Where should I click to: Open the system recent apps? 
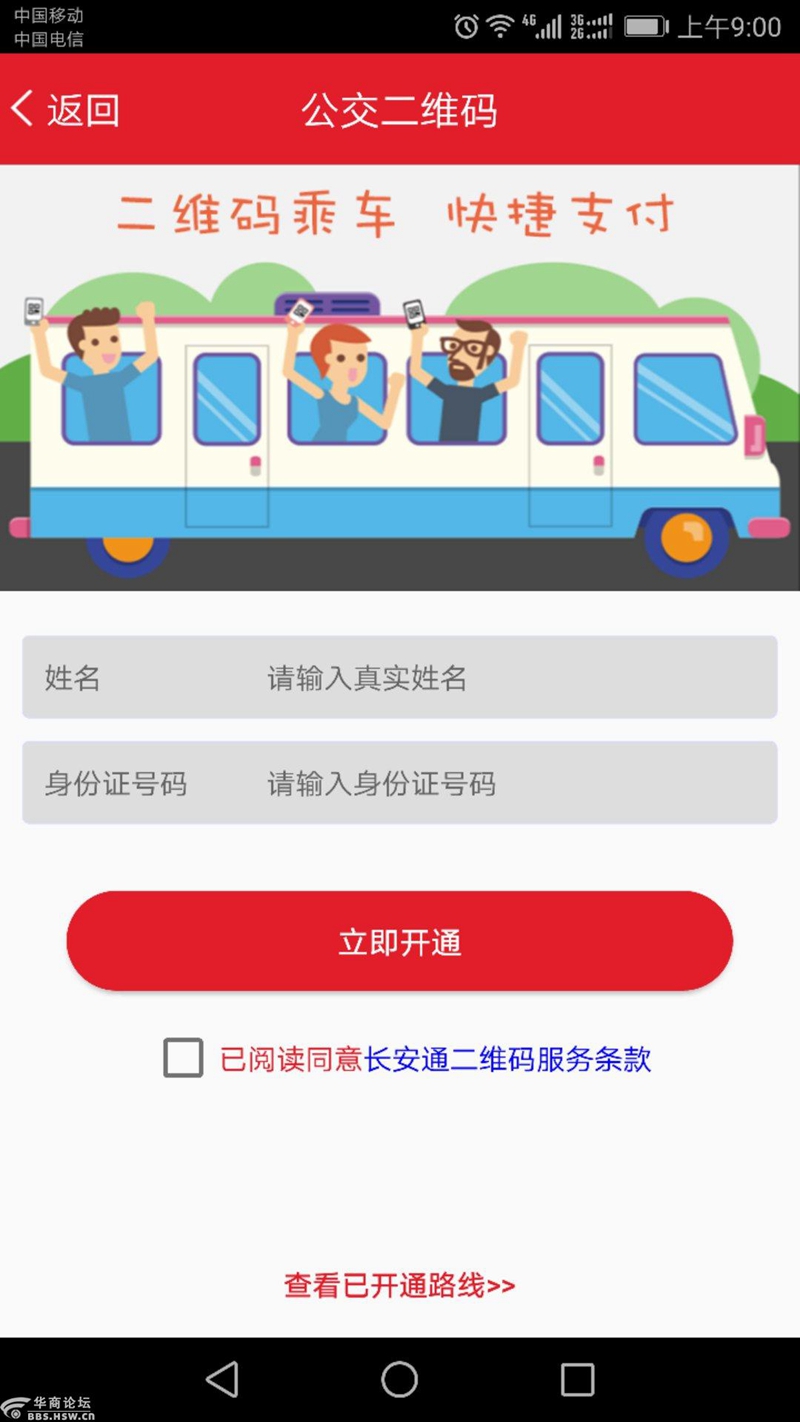(577, 1380)
